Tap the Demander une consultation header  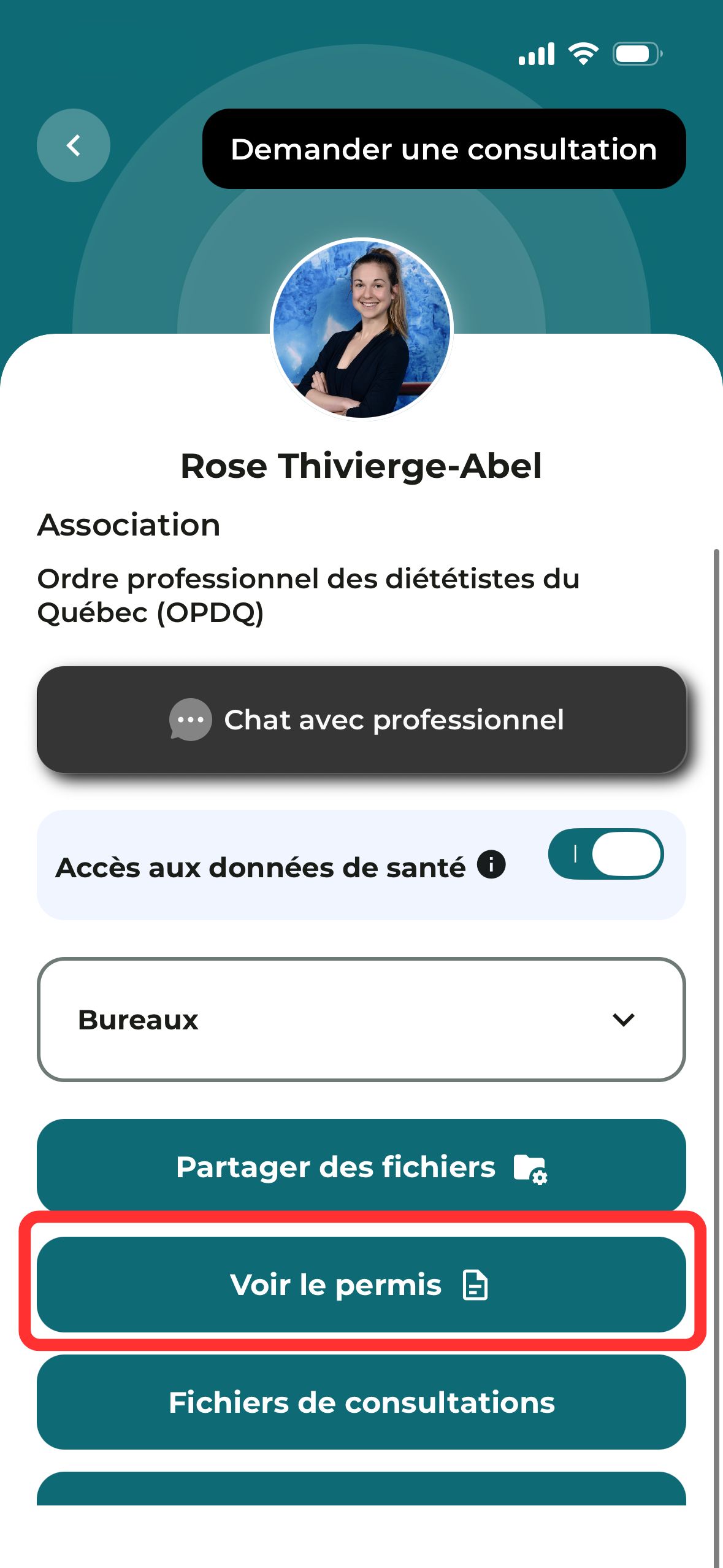point(443,149)
